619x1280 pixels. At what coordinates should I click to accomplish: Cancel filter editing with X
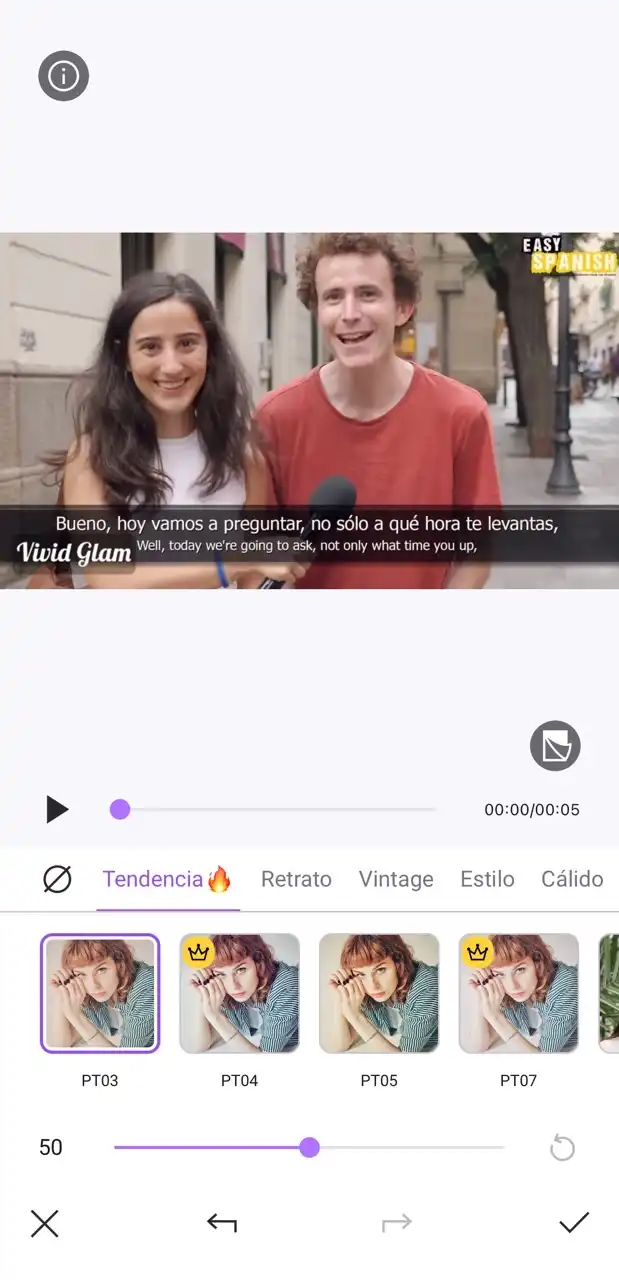click(45, 1223)
